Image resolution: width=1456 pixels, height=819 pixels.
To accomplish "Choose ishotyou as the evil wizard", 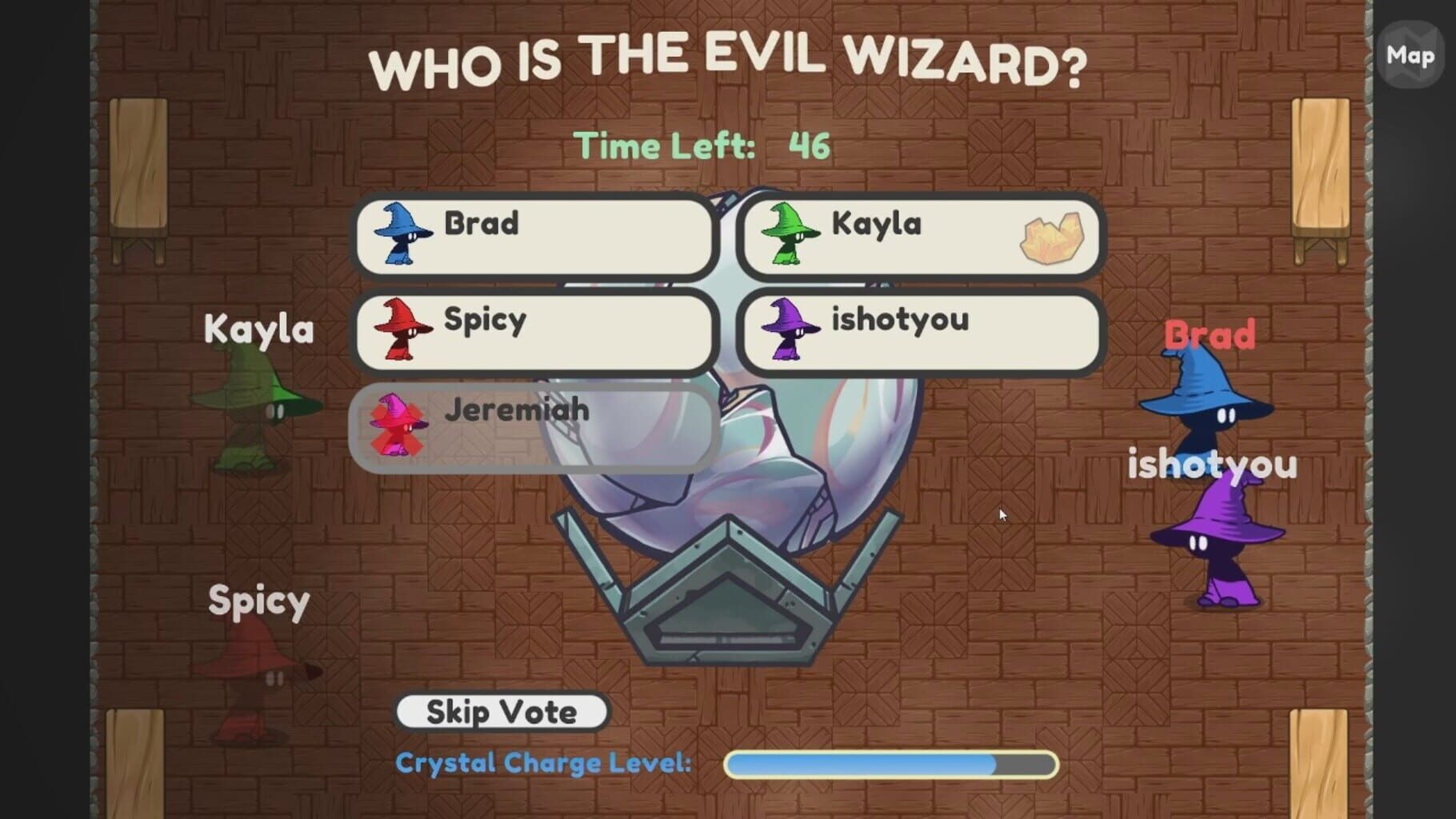I will click(921, 331).
